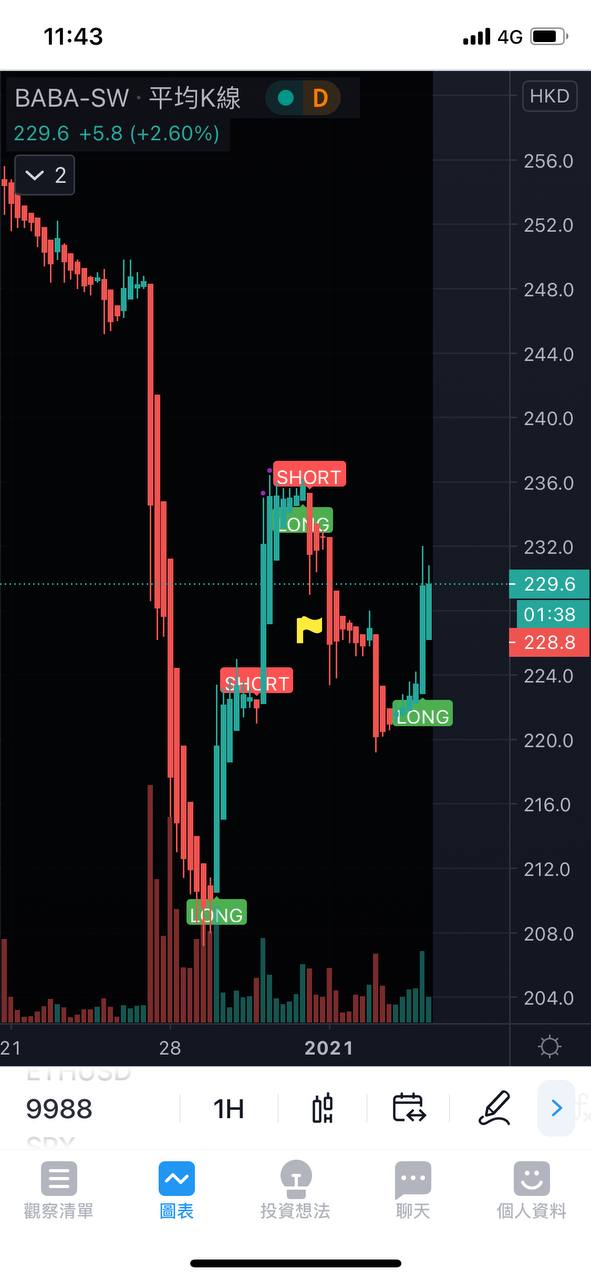This screenshot has height=1280, width=591.
Task: Switch to the 觀察清單 tab
Action: click(59, 1190)
